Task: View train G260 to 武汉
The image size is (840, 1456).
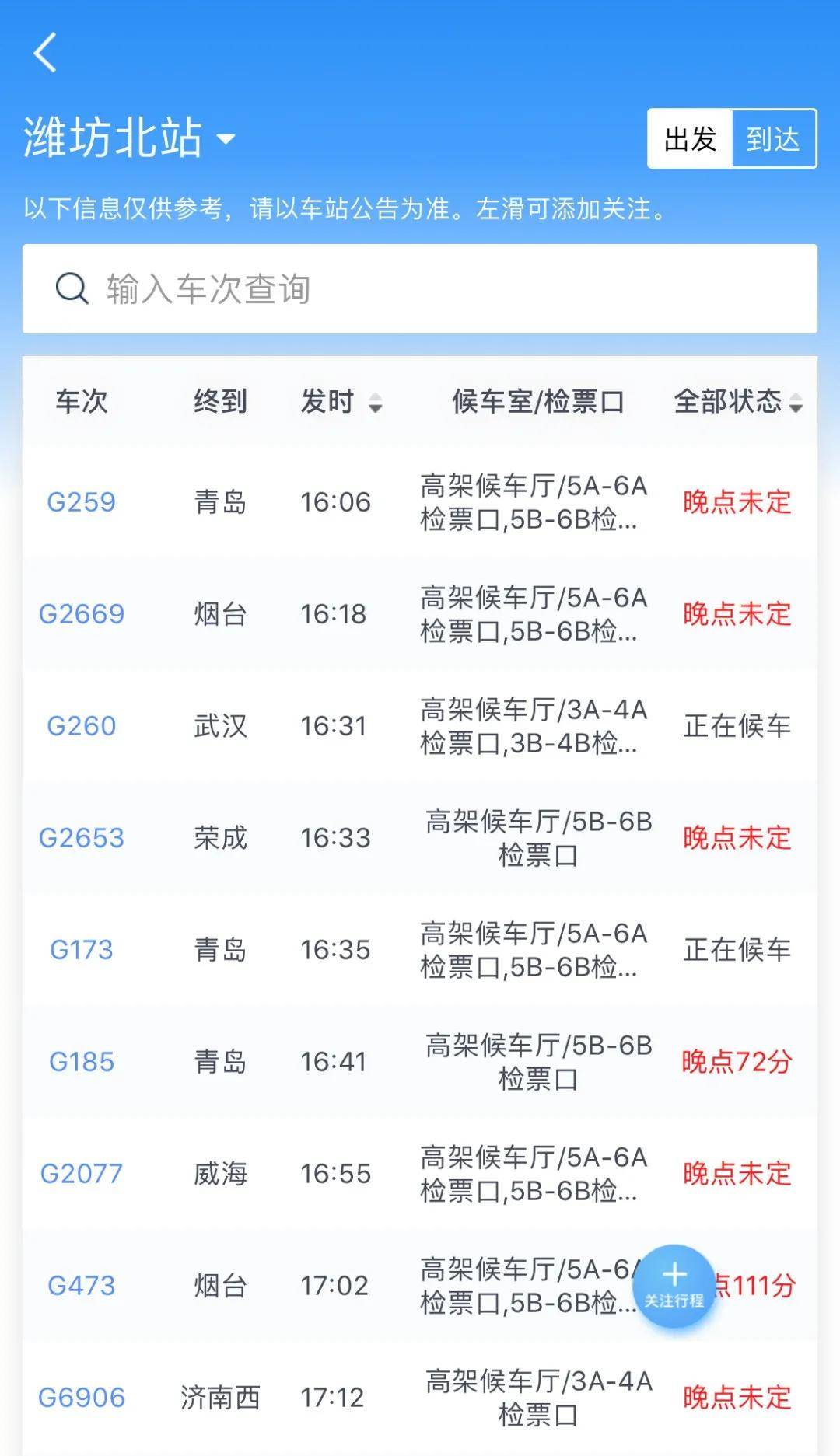Action: tap(82, 726)
